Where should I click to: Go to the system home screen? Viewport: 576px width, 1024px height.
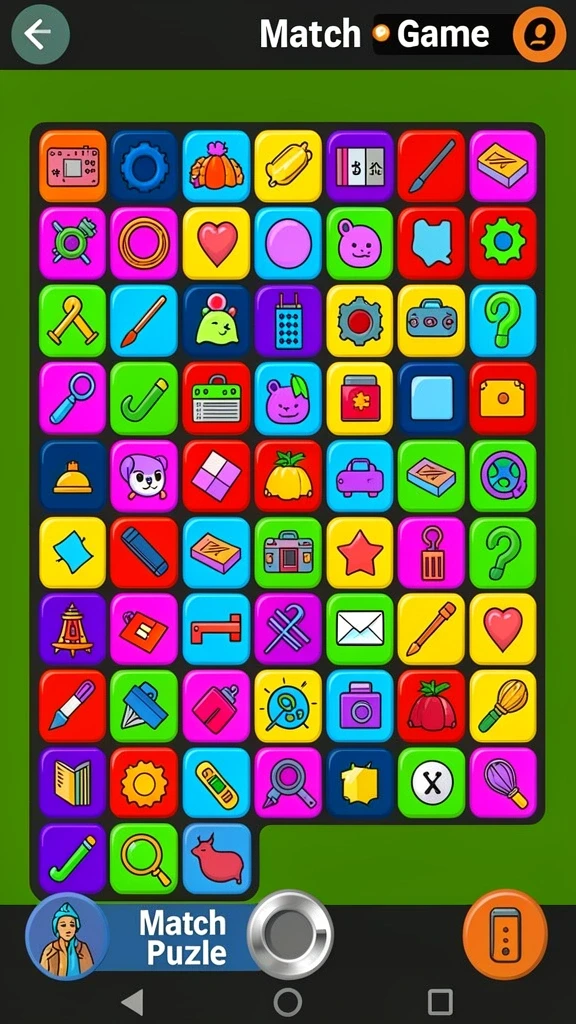pyautogui.click(x=288, y=1000)
